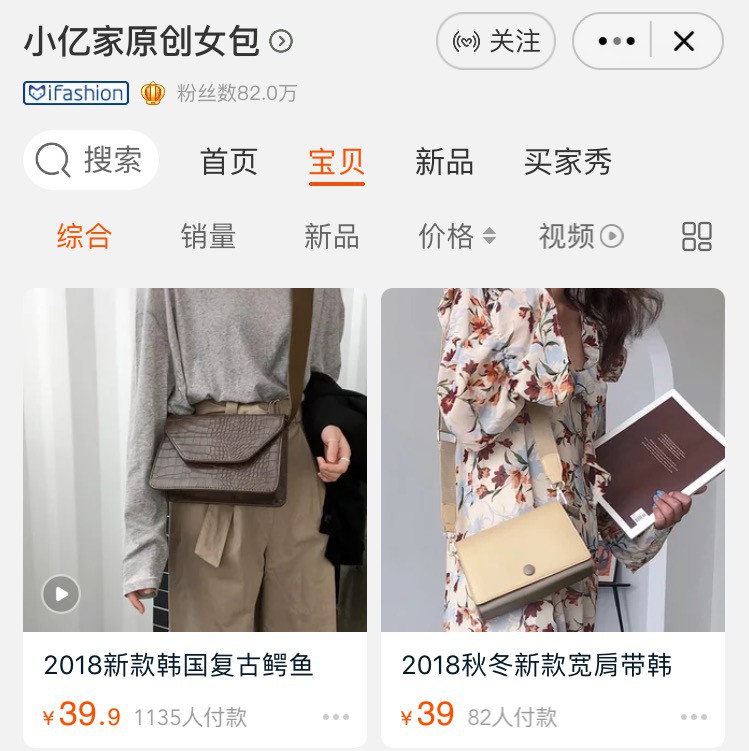Show 视频 products only

click(x=580, y=237)
